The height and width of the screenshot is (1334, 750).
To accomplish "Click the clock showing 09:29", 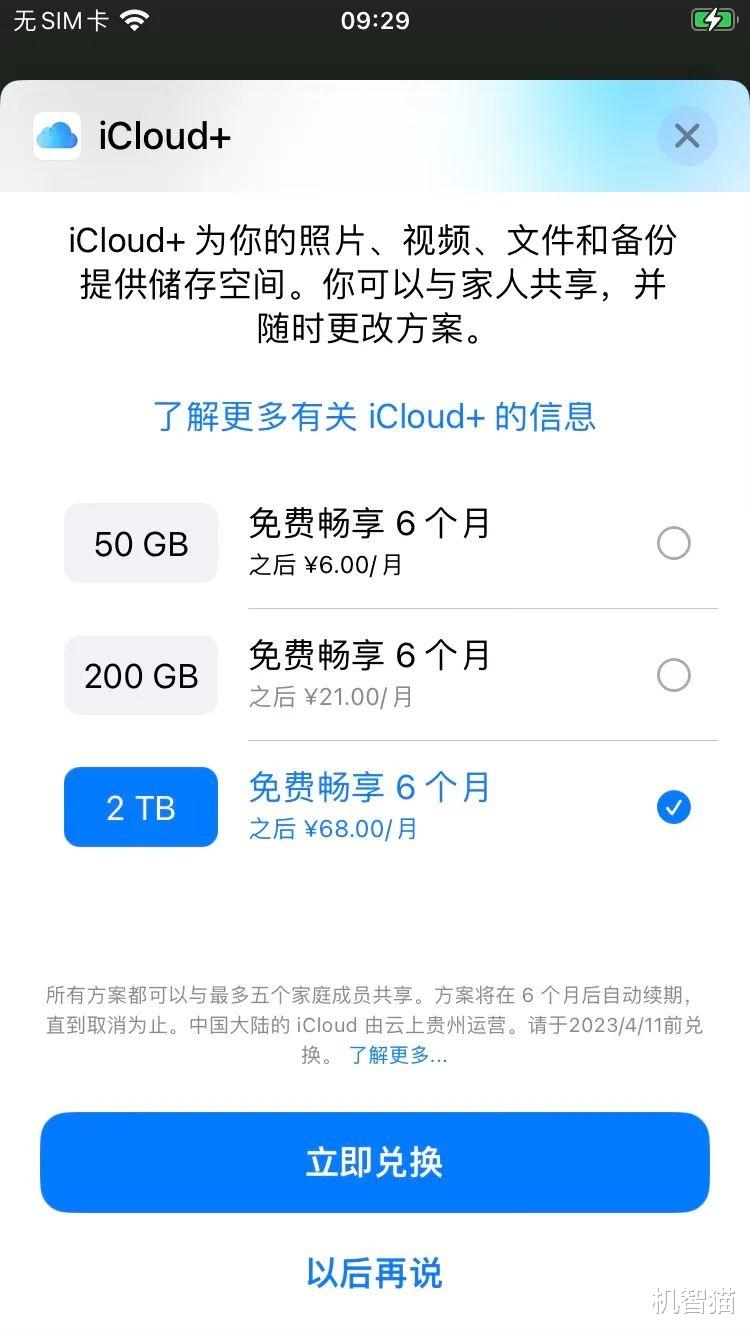I will tap(375, 20).
